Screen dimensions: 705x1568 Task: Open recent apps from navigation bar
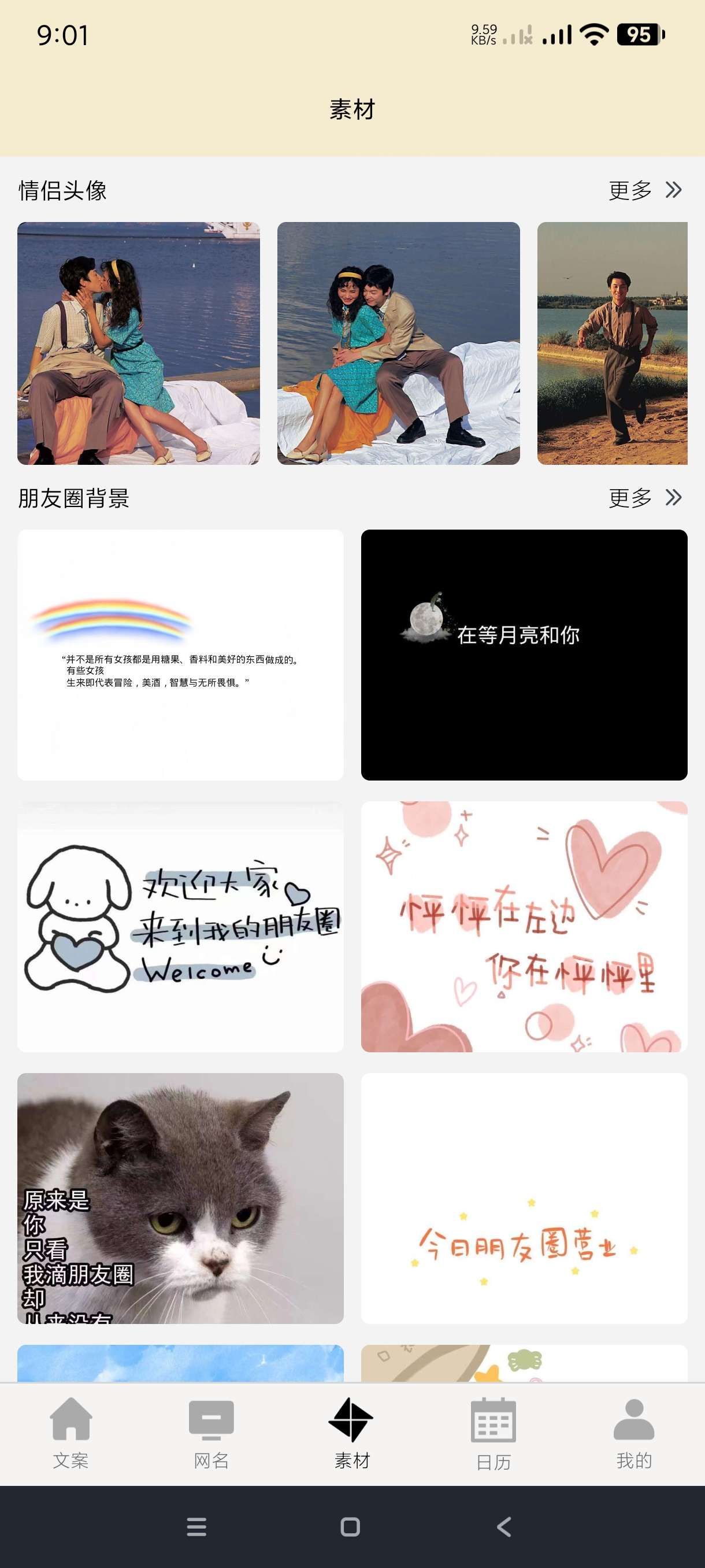(x=196, y=1526)
